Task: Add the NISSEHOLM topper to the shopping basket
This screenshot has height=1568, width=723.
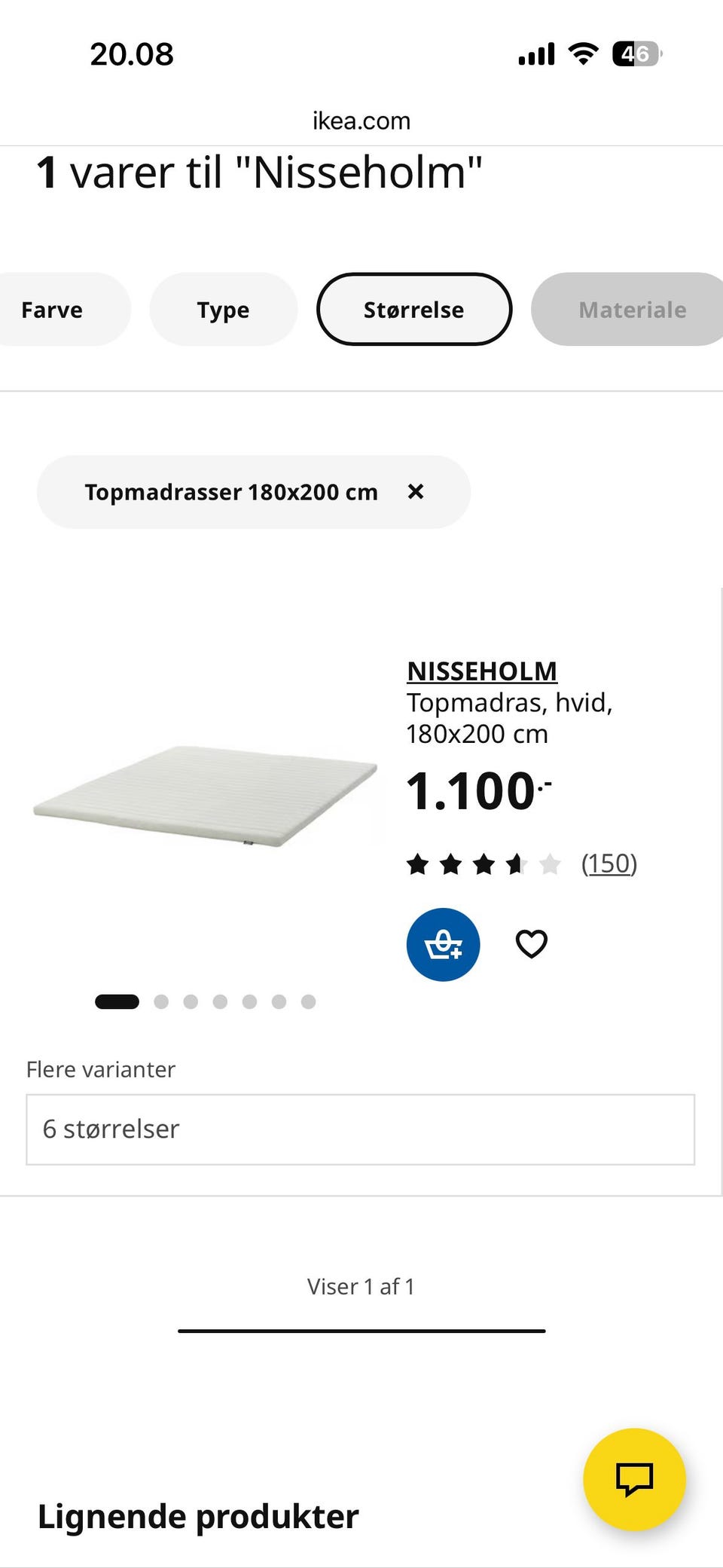Action: 443,944
